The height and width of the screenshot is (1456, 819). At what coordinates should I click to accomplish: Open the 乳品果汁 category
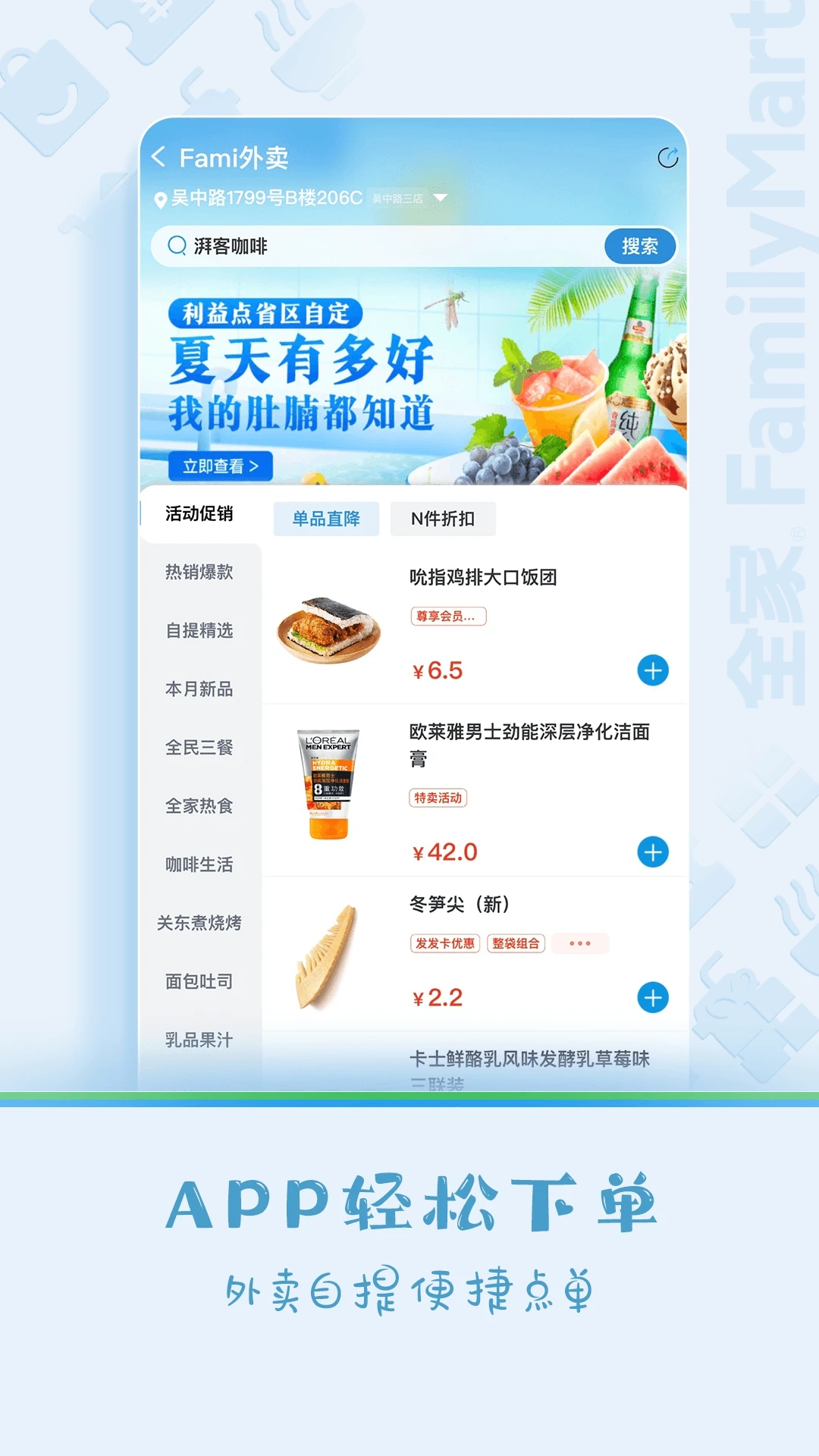coord(198,1040)
